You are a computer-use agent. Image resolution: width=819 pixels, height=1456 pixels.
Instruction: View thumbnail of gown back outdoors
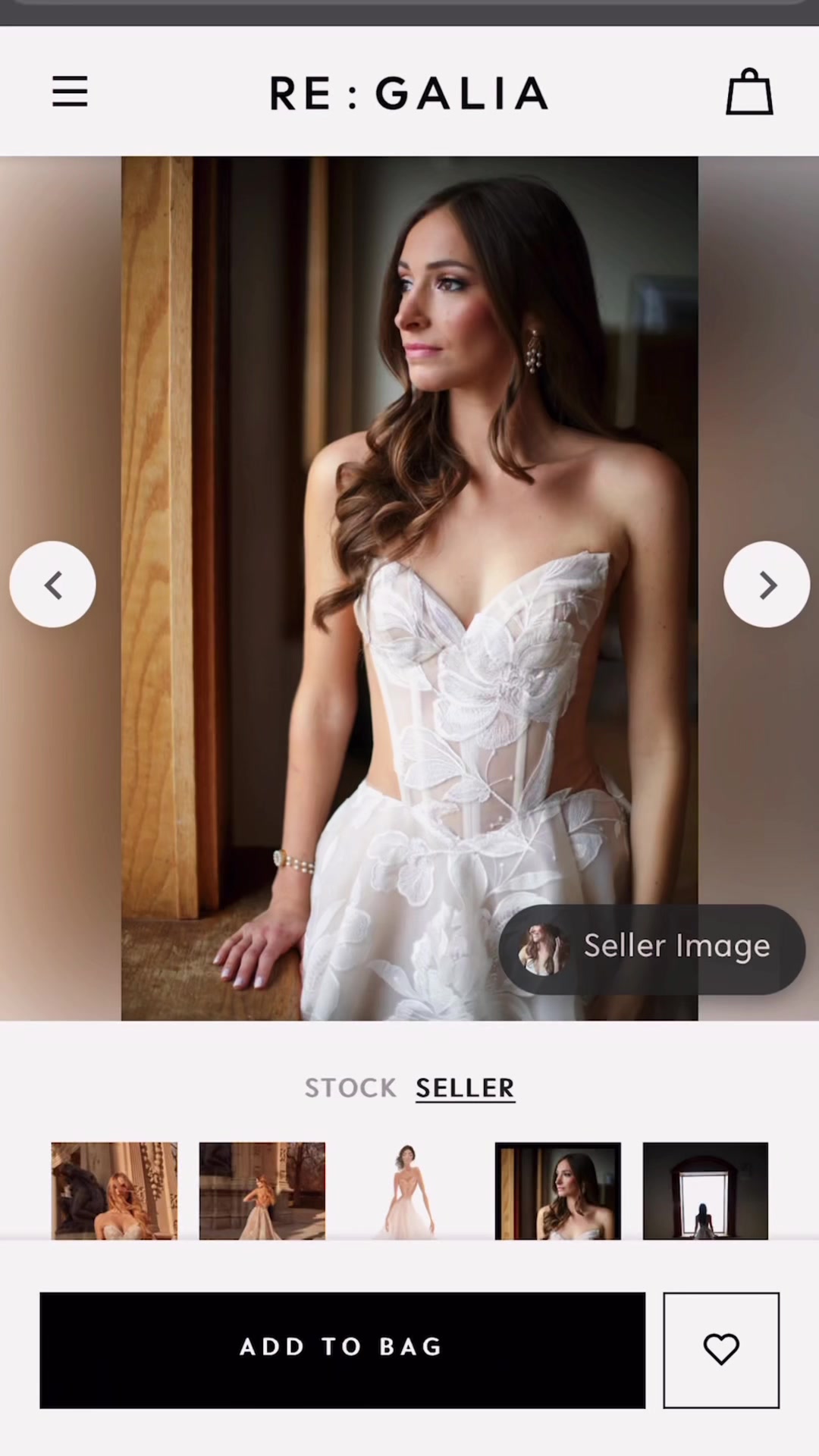click(x=262, y=1191)
